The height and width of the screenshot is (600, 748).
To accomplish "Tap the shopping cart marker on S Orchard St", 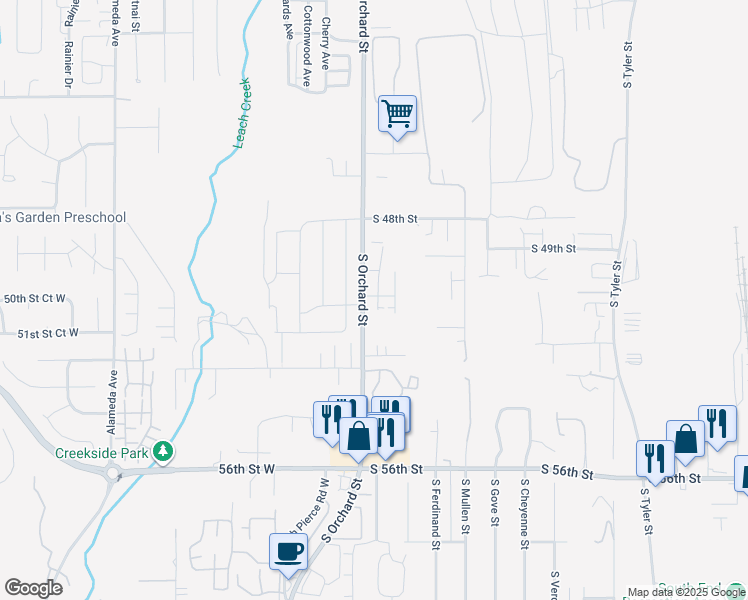I will point(397,114).
